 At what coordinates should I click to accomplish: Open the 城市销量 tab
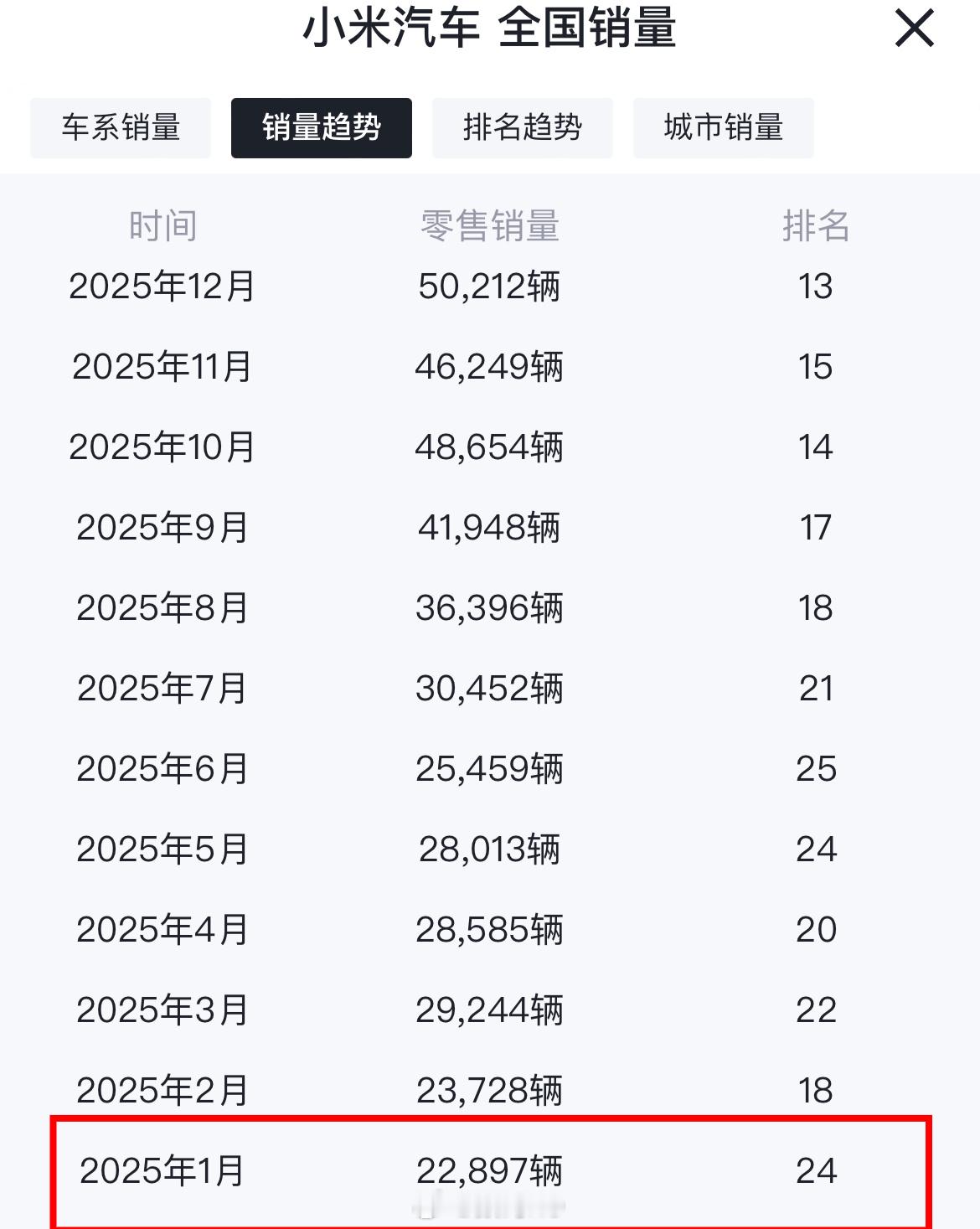click(723, 127)
